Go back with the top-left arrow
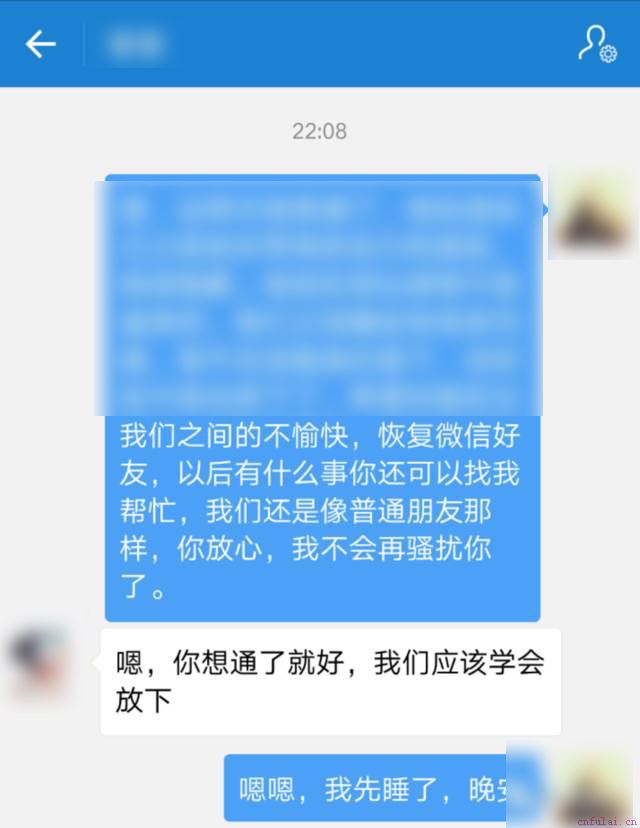This screenshot has width=640, height=828. click(40, 44)
